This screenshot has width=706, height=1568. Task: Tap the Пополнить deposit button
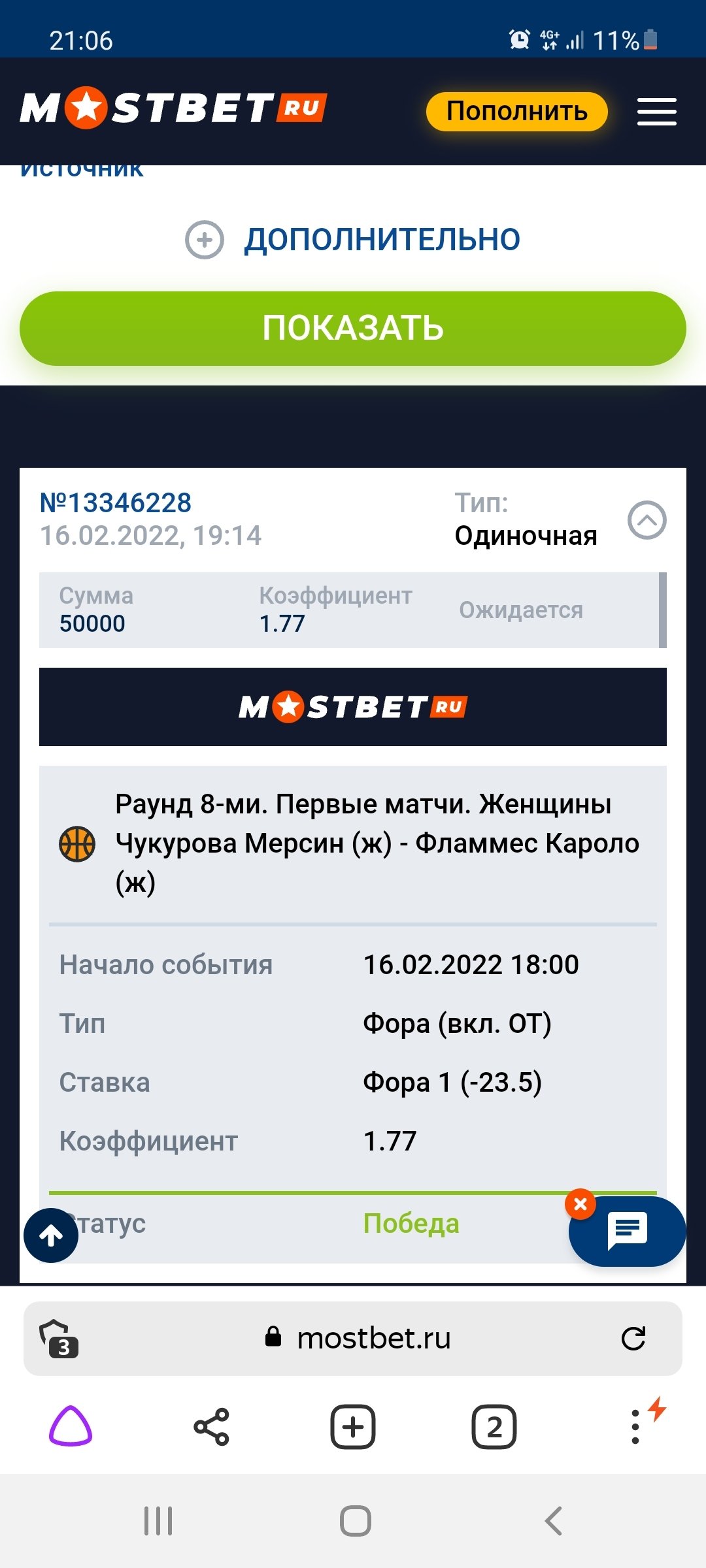click(516, 111)
